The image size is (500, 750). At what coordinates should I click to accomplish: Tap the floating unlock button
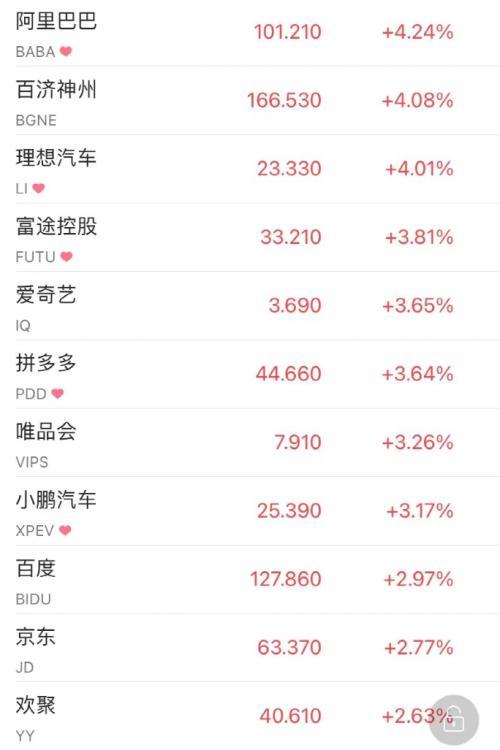click(454, 720)
